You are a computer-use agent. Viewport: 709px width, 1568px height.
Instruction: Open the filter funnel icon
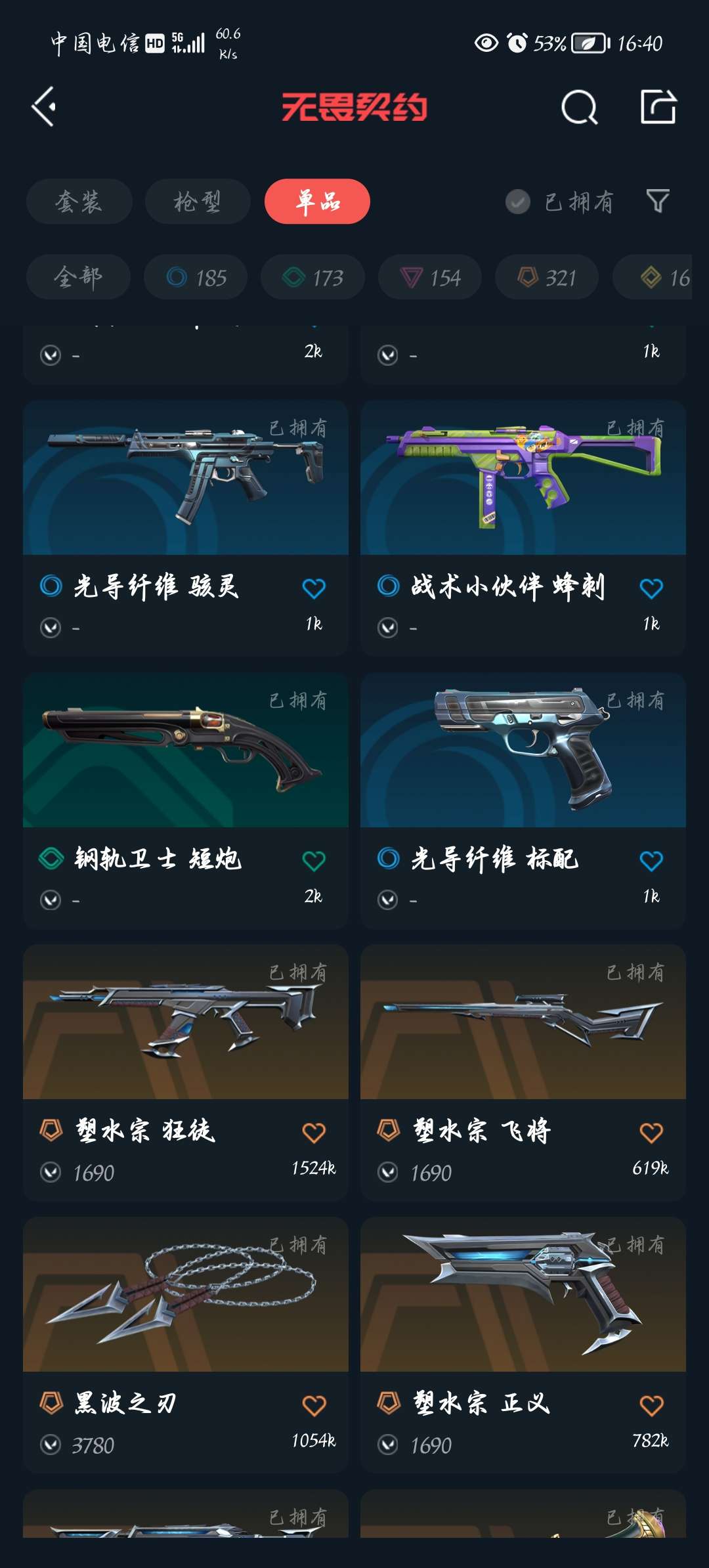(x=657, y=201)
